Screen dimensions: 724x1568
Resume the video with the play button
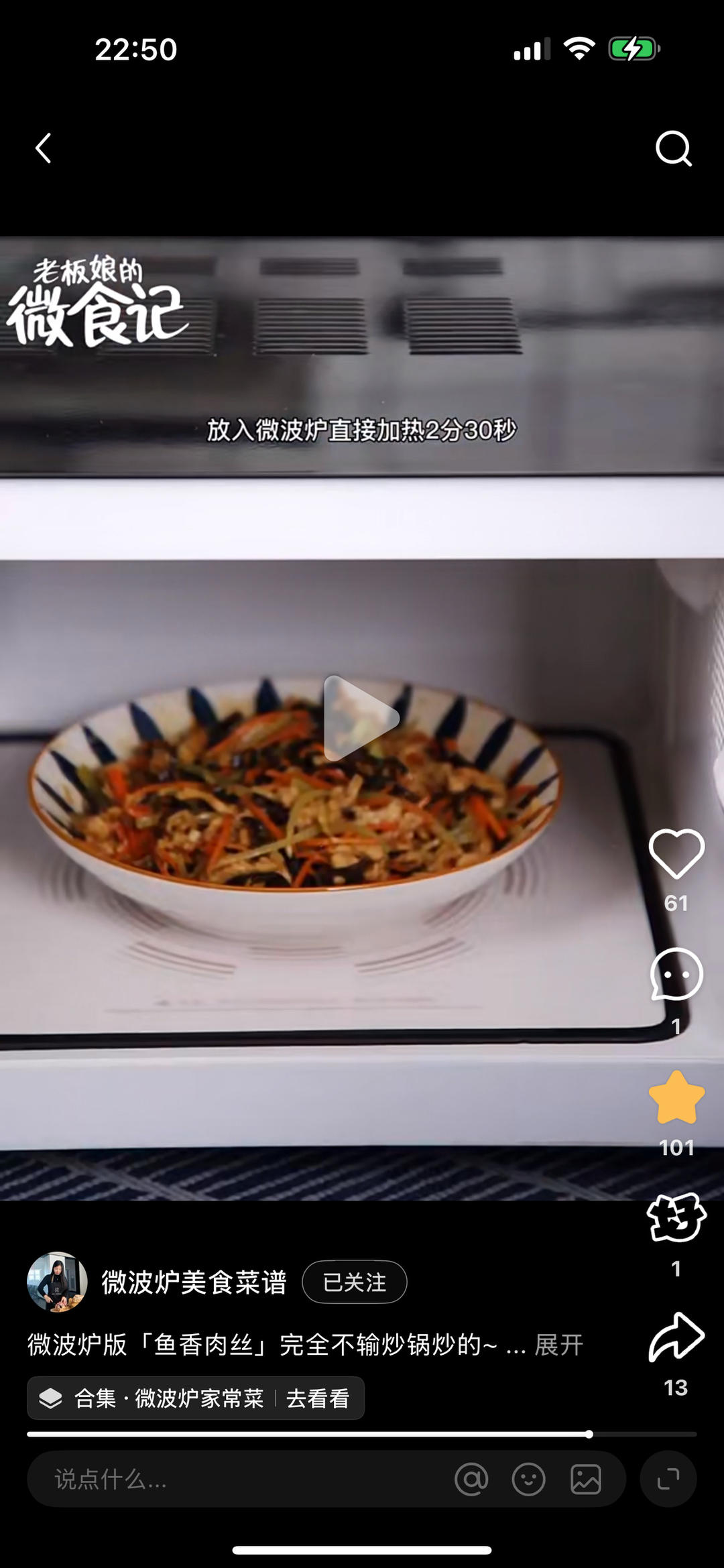pos(361,718)
